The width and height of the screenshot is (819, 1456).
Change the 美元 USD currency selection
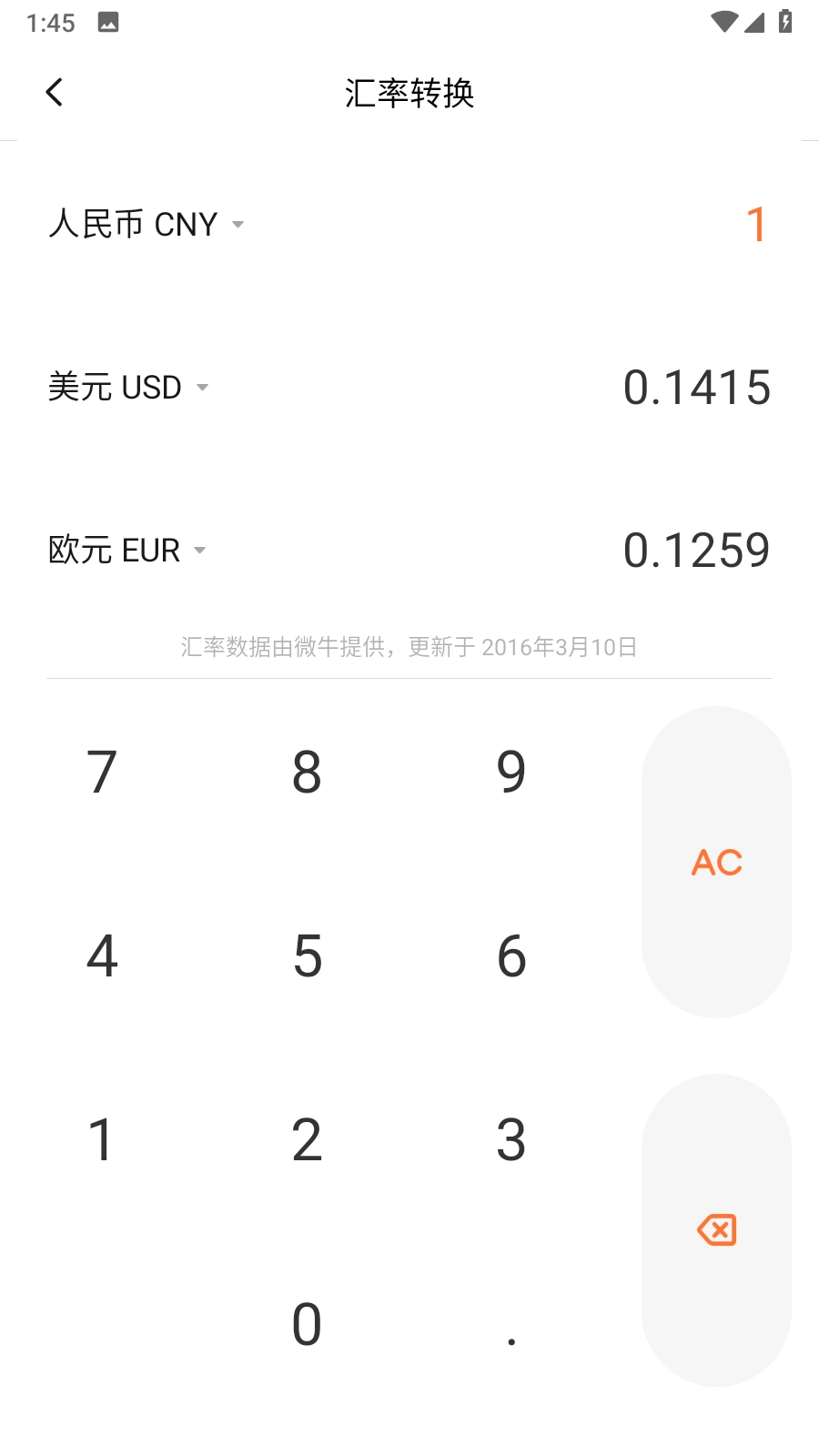128,387
